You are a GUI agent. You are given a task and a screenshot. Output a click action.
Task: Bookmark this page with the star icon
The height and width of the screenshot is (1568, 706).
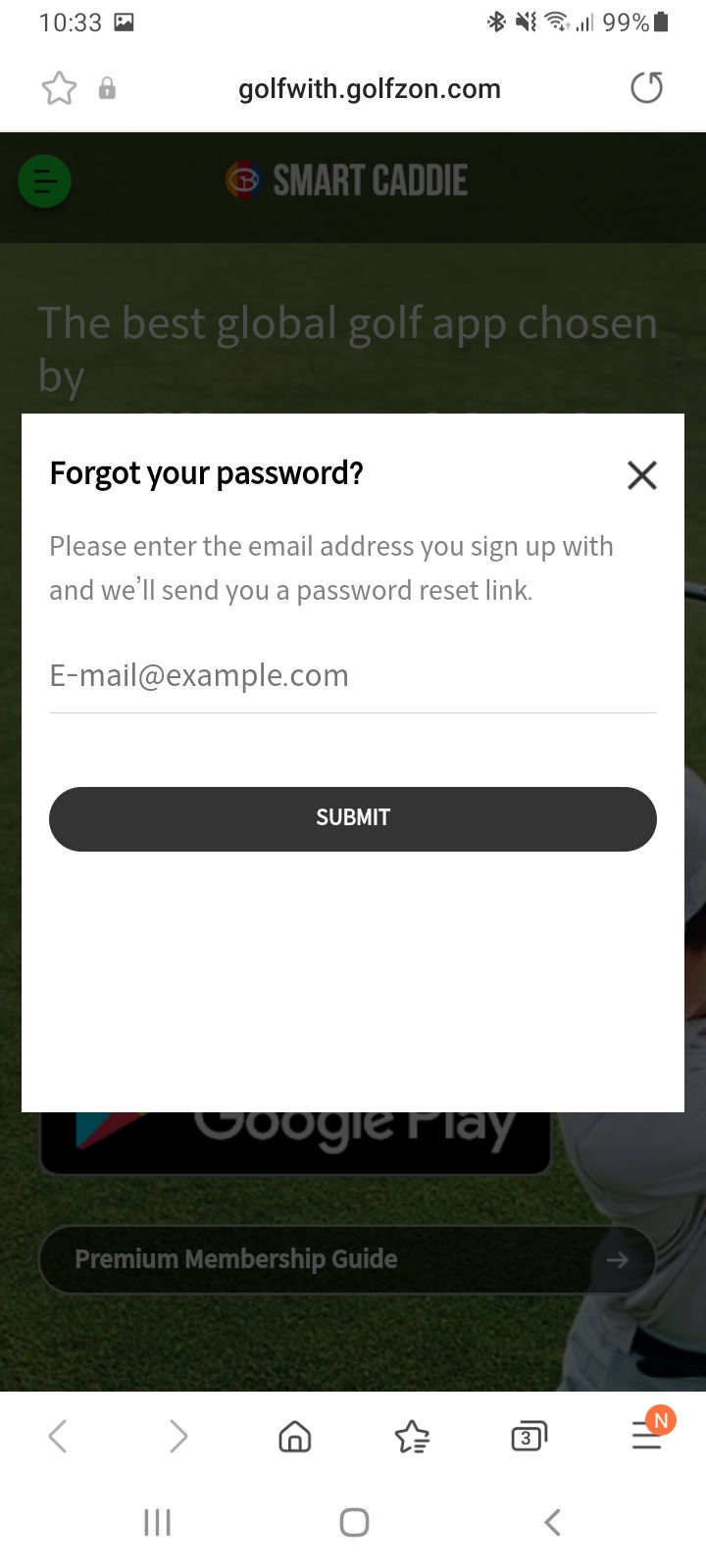click(x=59, y=88)
